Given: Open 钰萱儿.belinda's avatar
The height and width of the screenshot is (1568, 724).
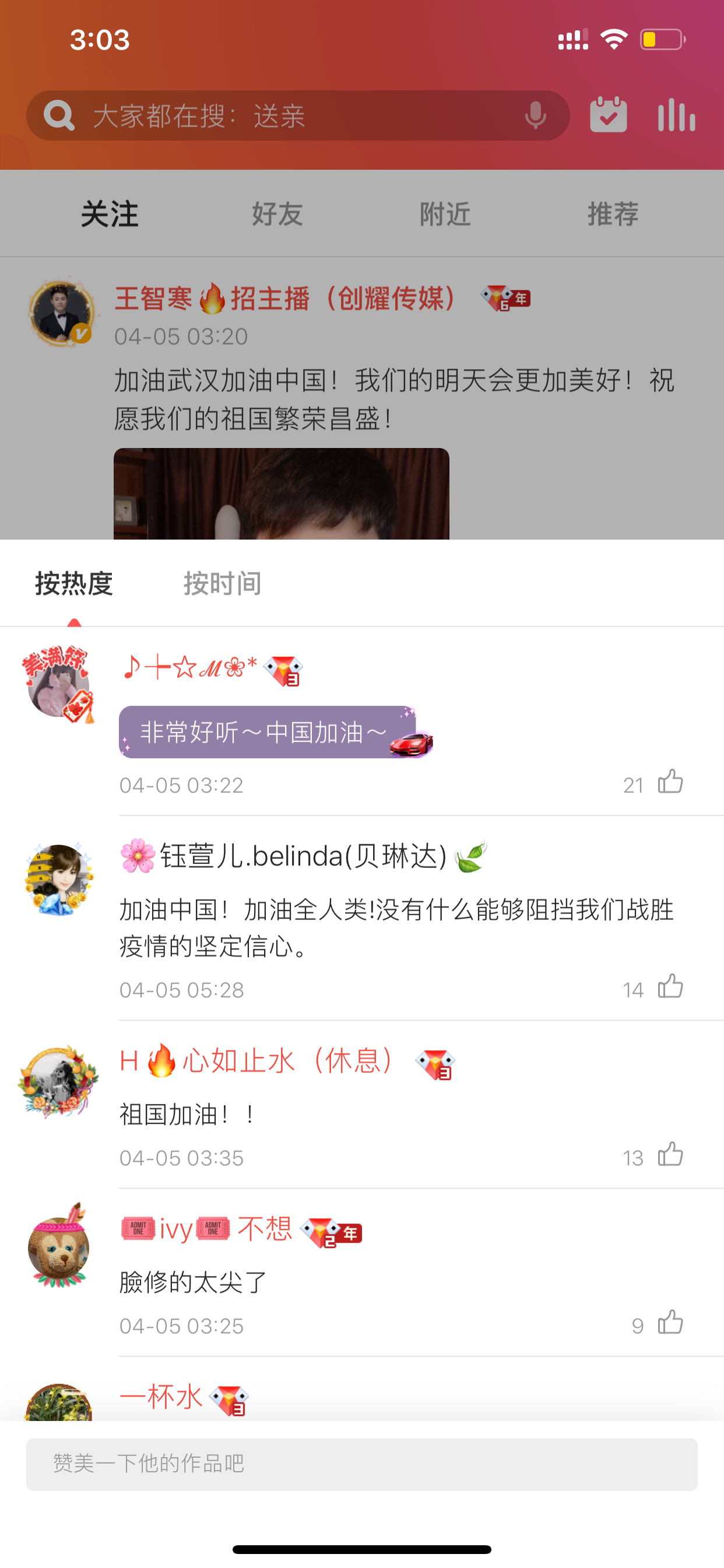Looking at the screenshot, I should coord(58,880).
